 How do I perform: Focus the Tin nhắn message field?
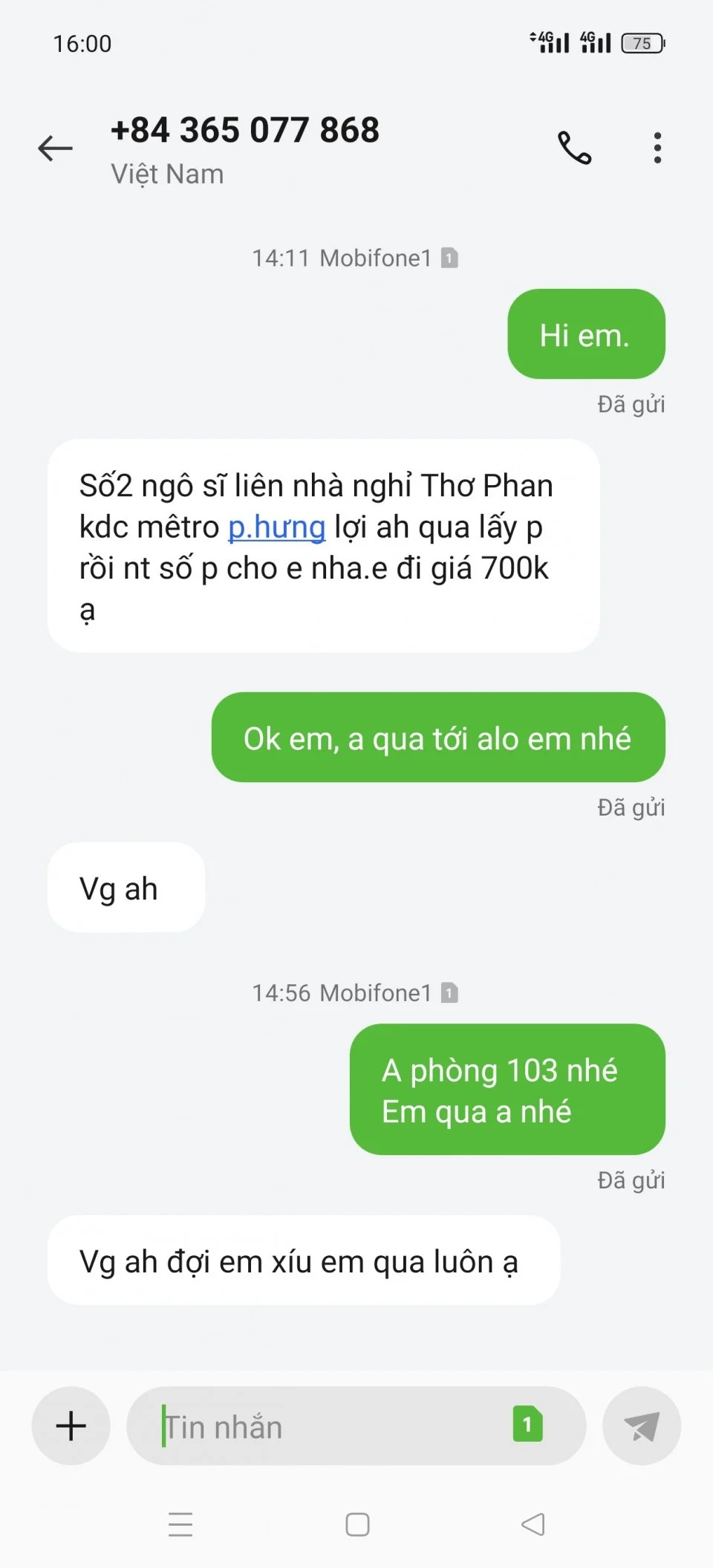(327, 1427)
